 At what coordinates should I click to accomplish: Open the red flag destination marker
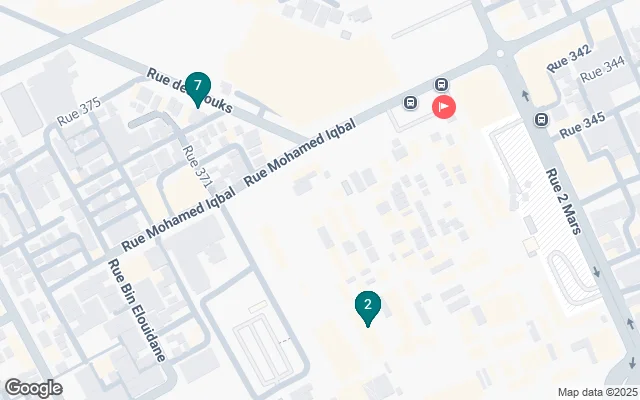click(443, 106)
